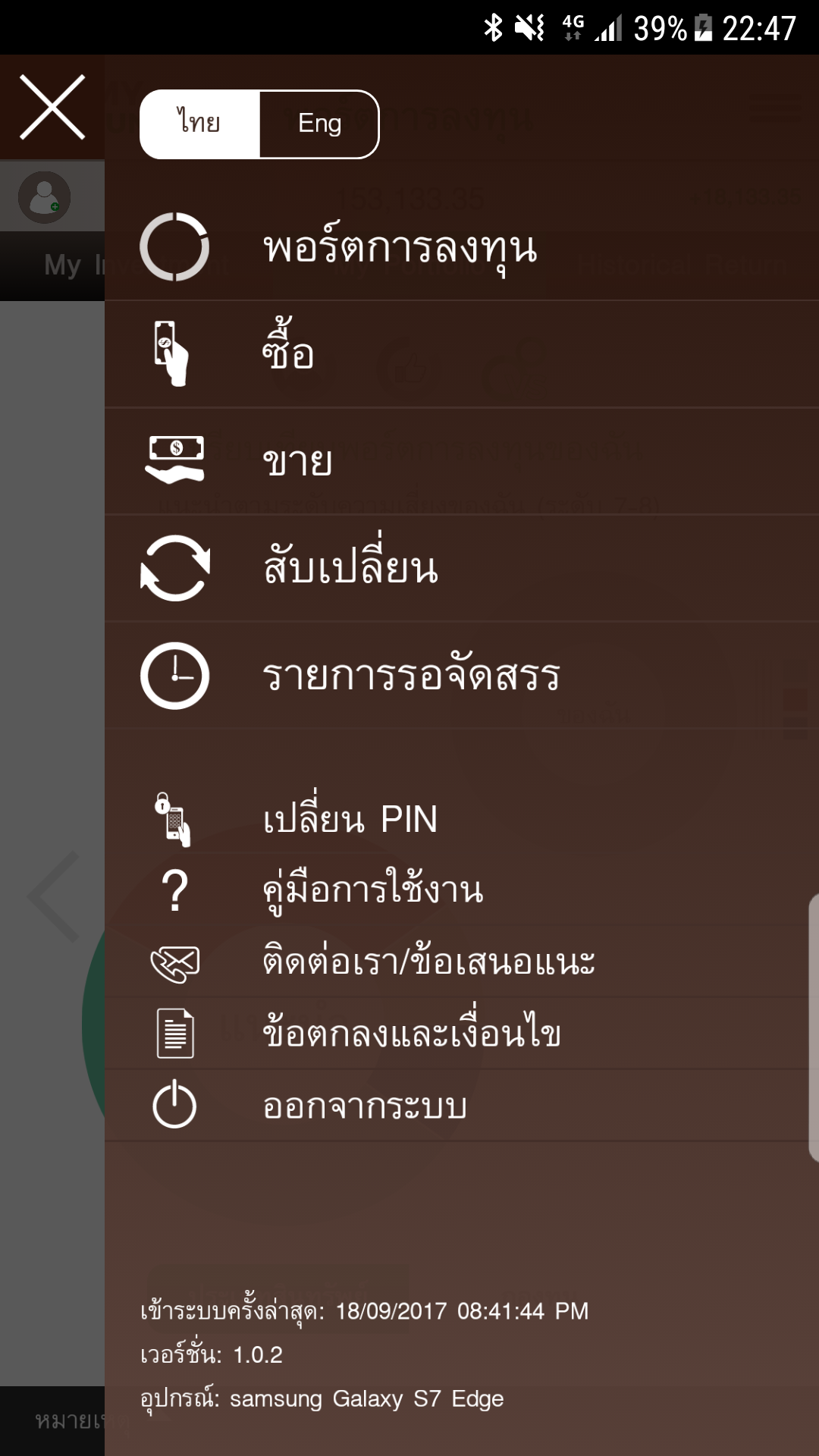This screenshot has height=1456, width=819.
Task: Open พอร์ตการลงทุน portfolio
Action: coord(400,248)
